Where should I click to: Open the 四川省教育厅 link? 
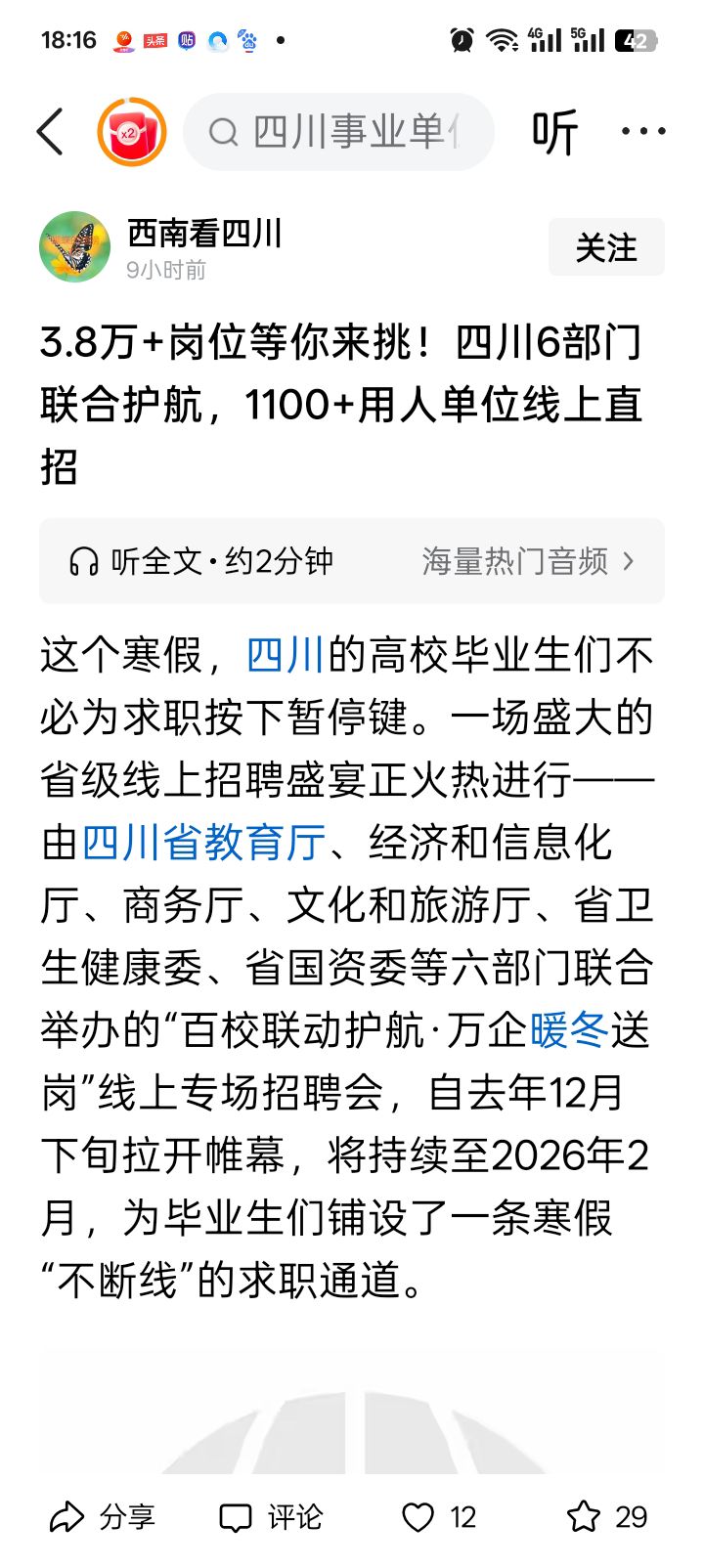click(203, 843)
